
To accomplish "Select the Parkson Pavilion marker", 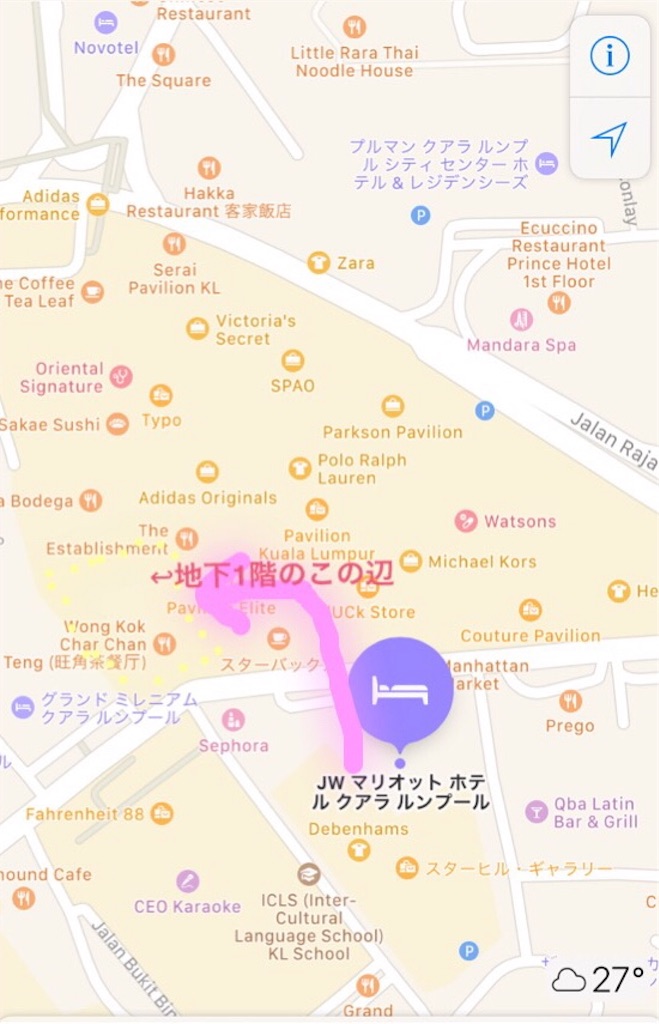I will click(393, 406).
